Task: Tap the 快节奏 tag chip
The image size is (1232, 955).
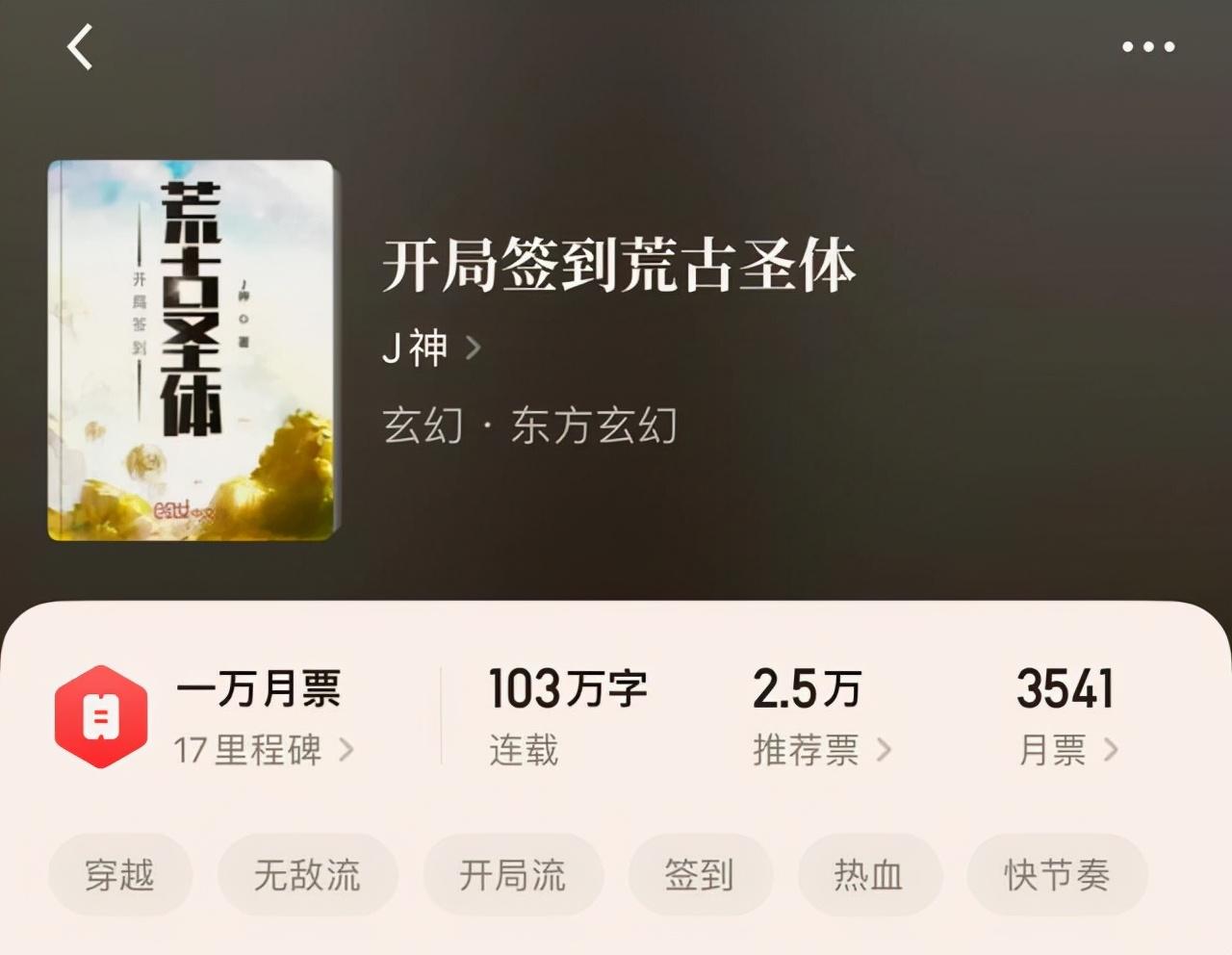Action: tap(1057, 875)
